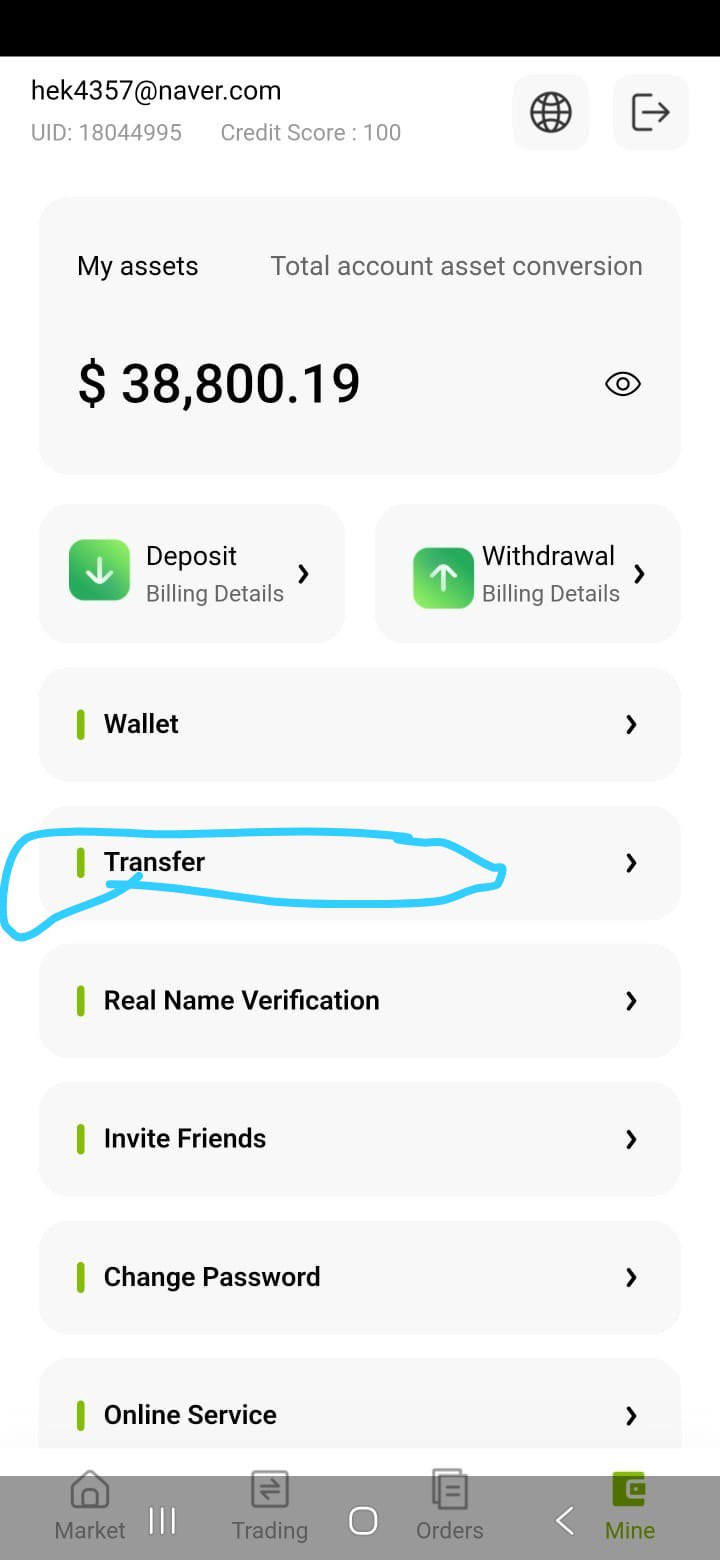Tap the log out icon
The width and height of the screenshot is (720, 1560).
click(x=651, y=112)
